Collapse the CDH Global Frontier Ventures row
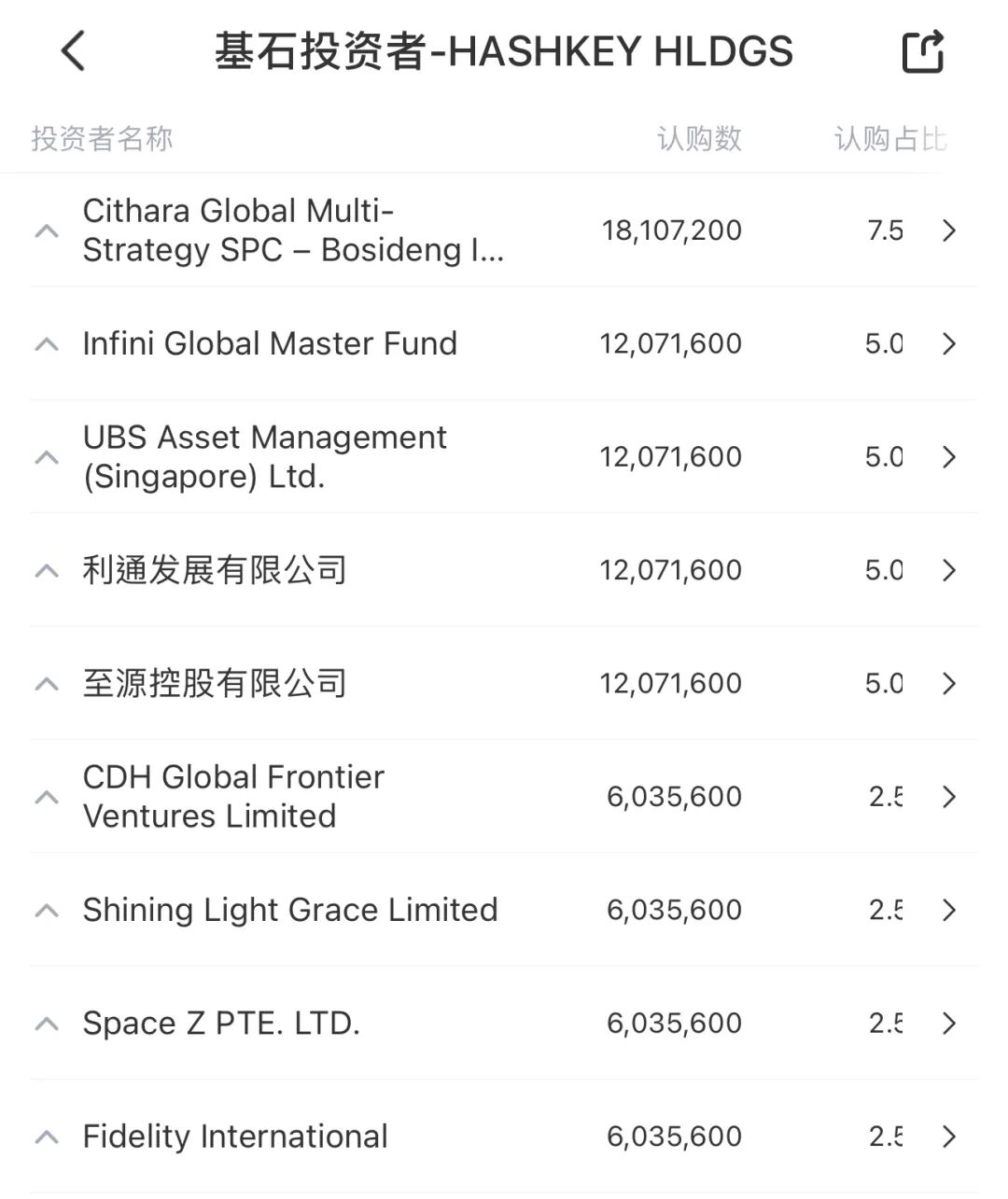 pyautogui.click(x=47, y=796)
